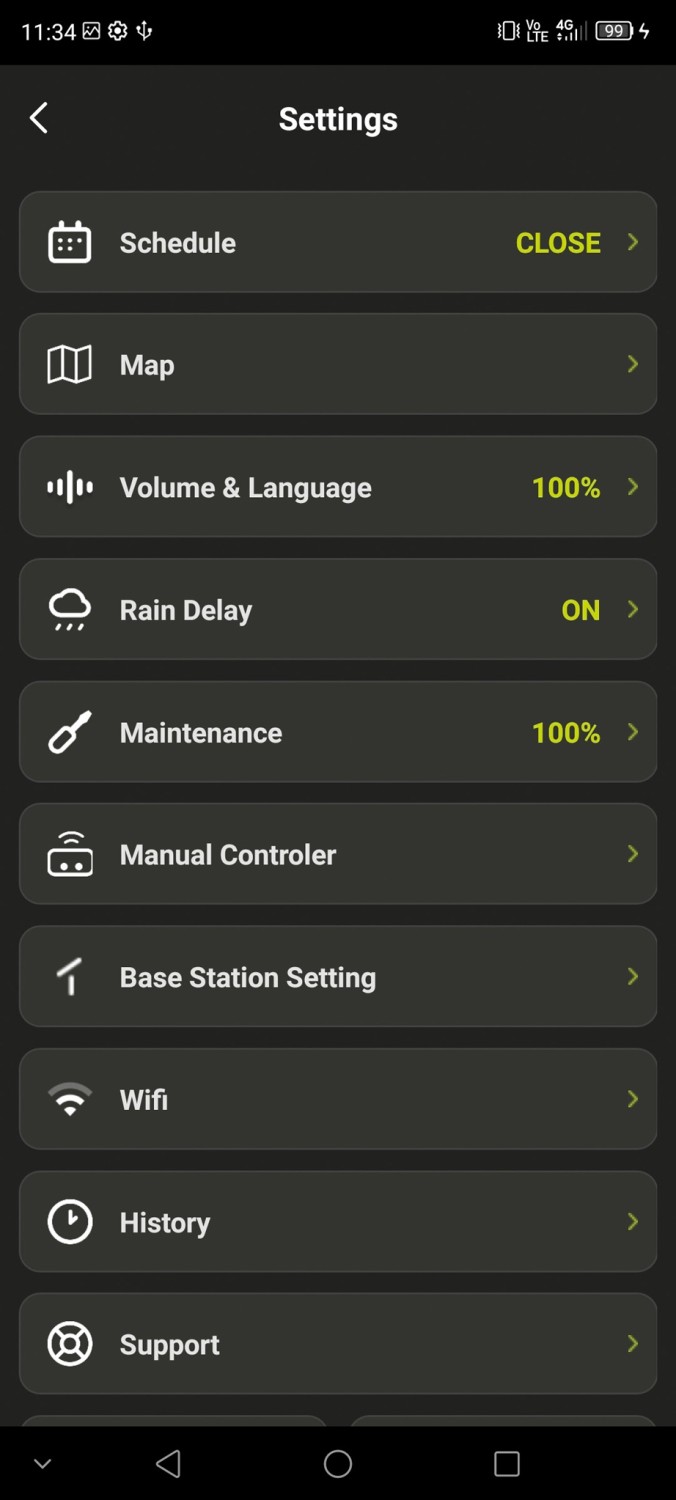Tap the system home button
The height and width of the screenshot is (1500, 676).
(338, 1464)
